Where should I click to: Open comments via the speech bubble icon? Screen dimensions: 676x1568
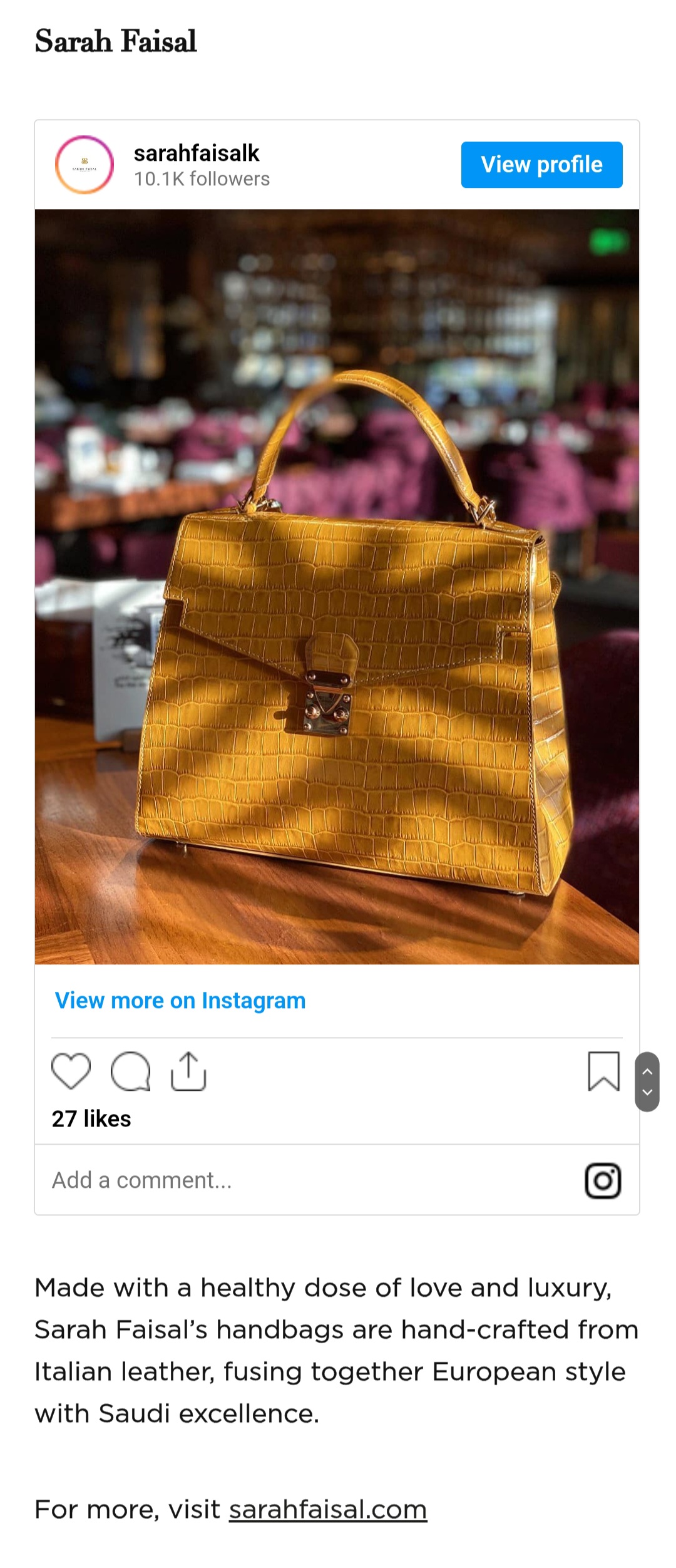pyautogui.click(x=130, y=1071)
